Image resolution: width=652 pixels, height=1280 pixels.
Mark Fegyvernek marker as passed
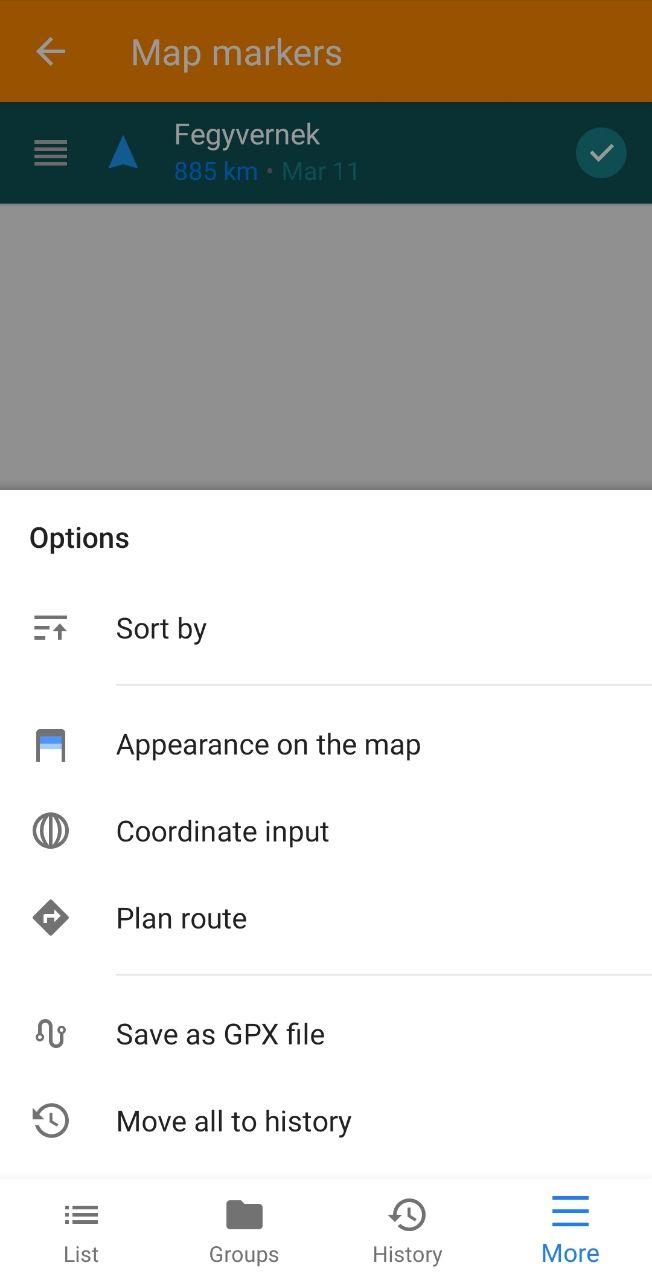coord(601,153)
